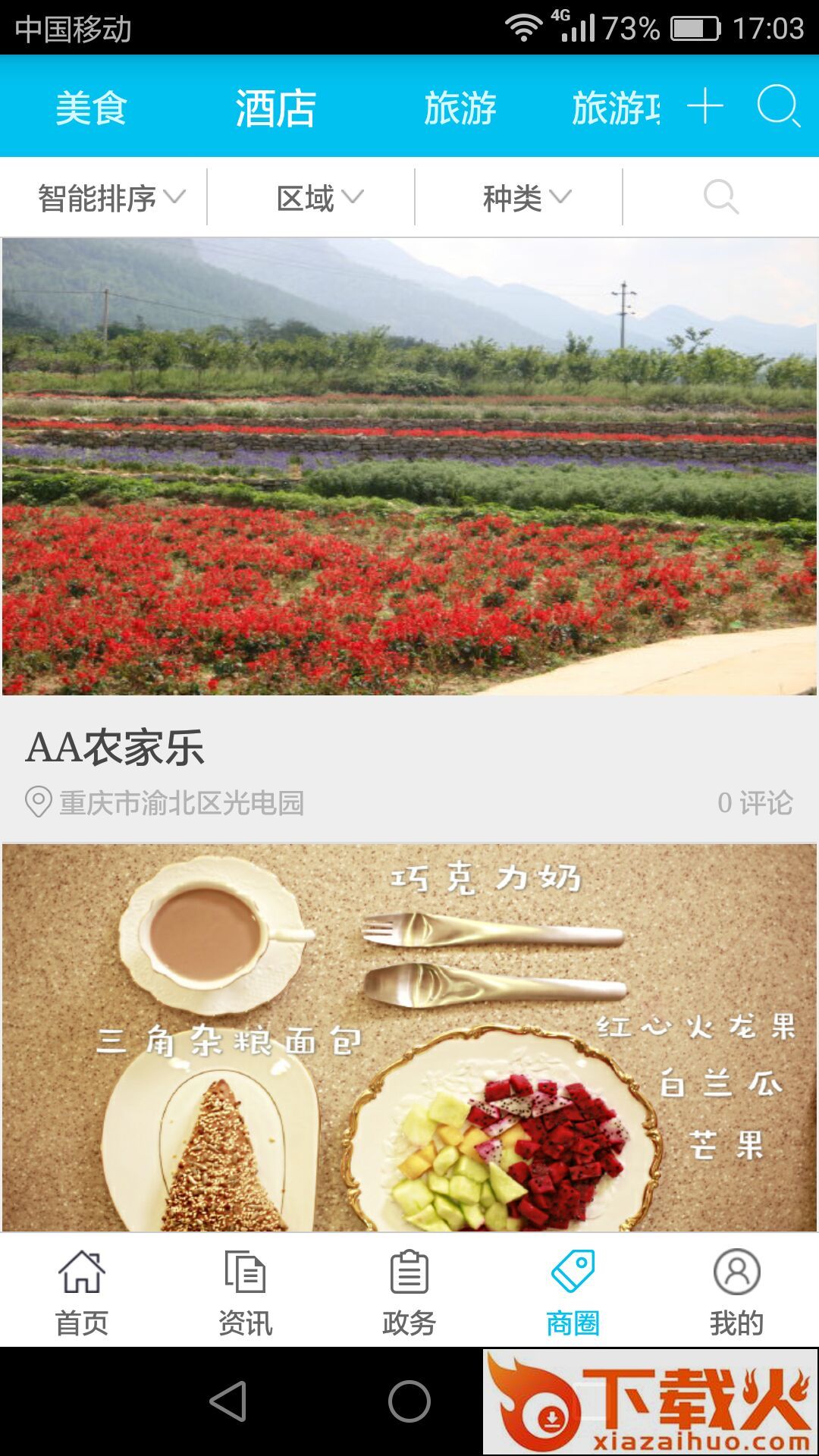Tap the plus icon in the top bar
The image size is (819, 1456).
pyautogui.click(x=705, y=105)
